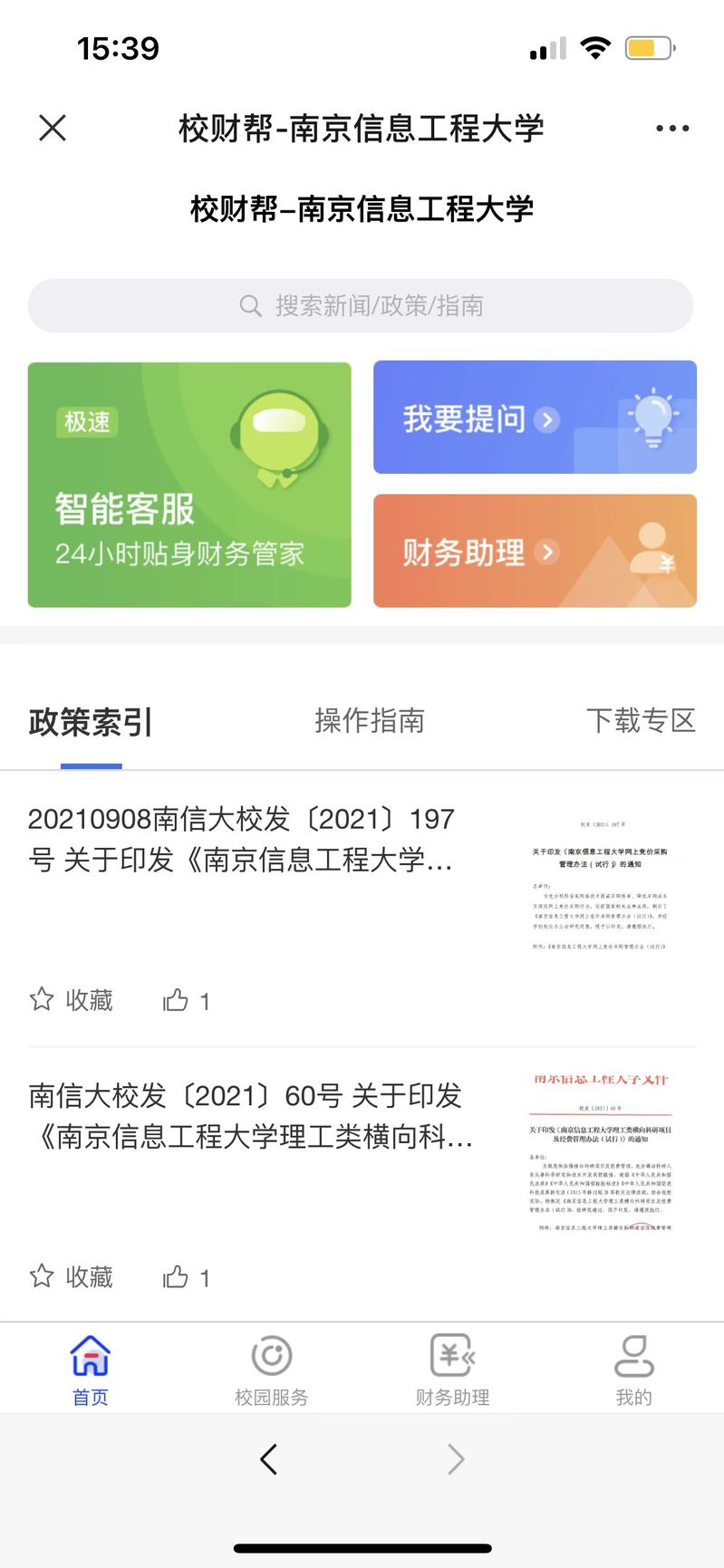724x1568 pixels.
Task: Open the 我要提问 card
Action: point(535,418)
